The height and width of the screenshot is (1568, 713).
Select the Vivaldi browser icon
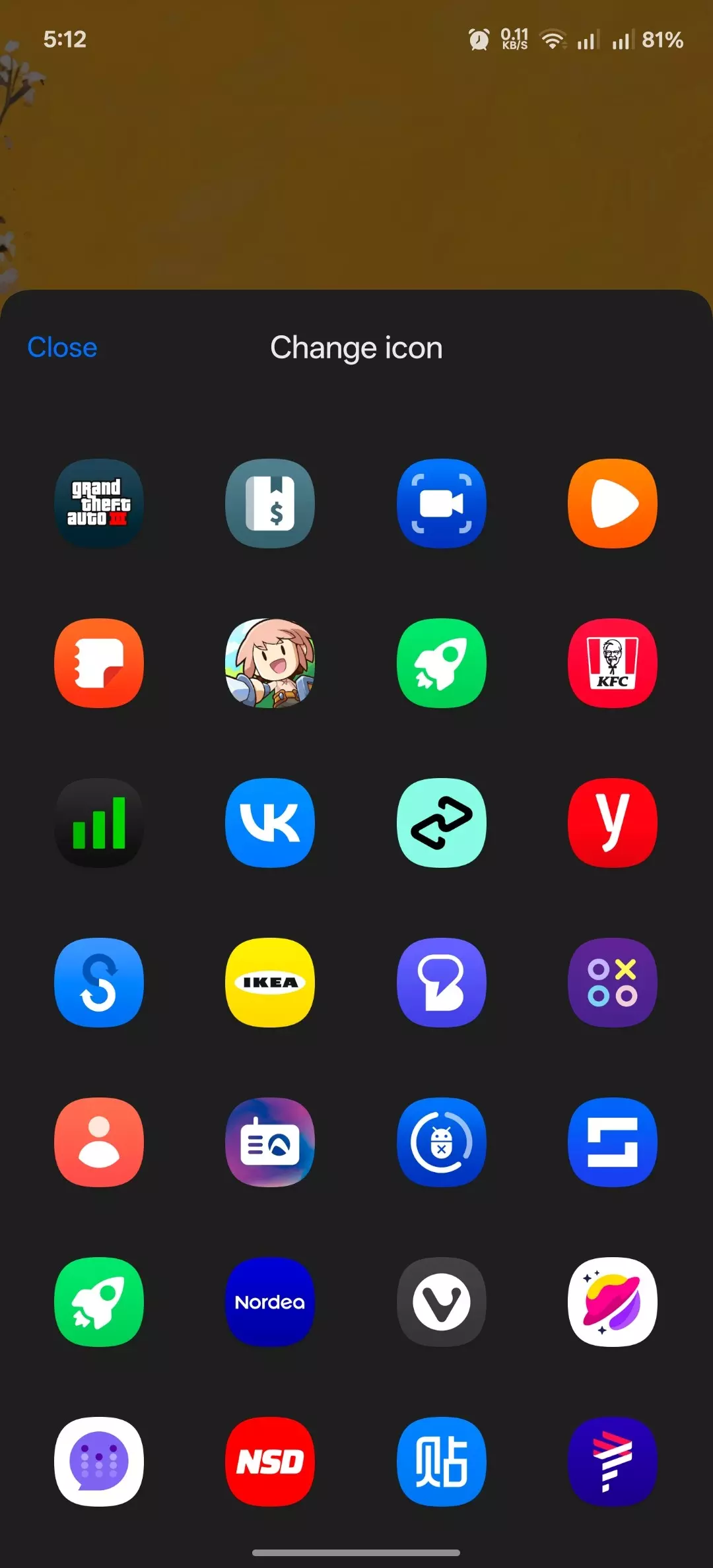(442, 1302)
